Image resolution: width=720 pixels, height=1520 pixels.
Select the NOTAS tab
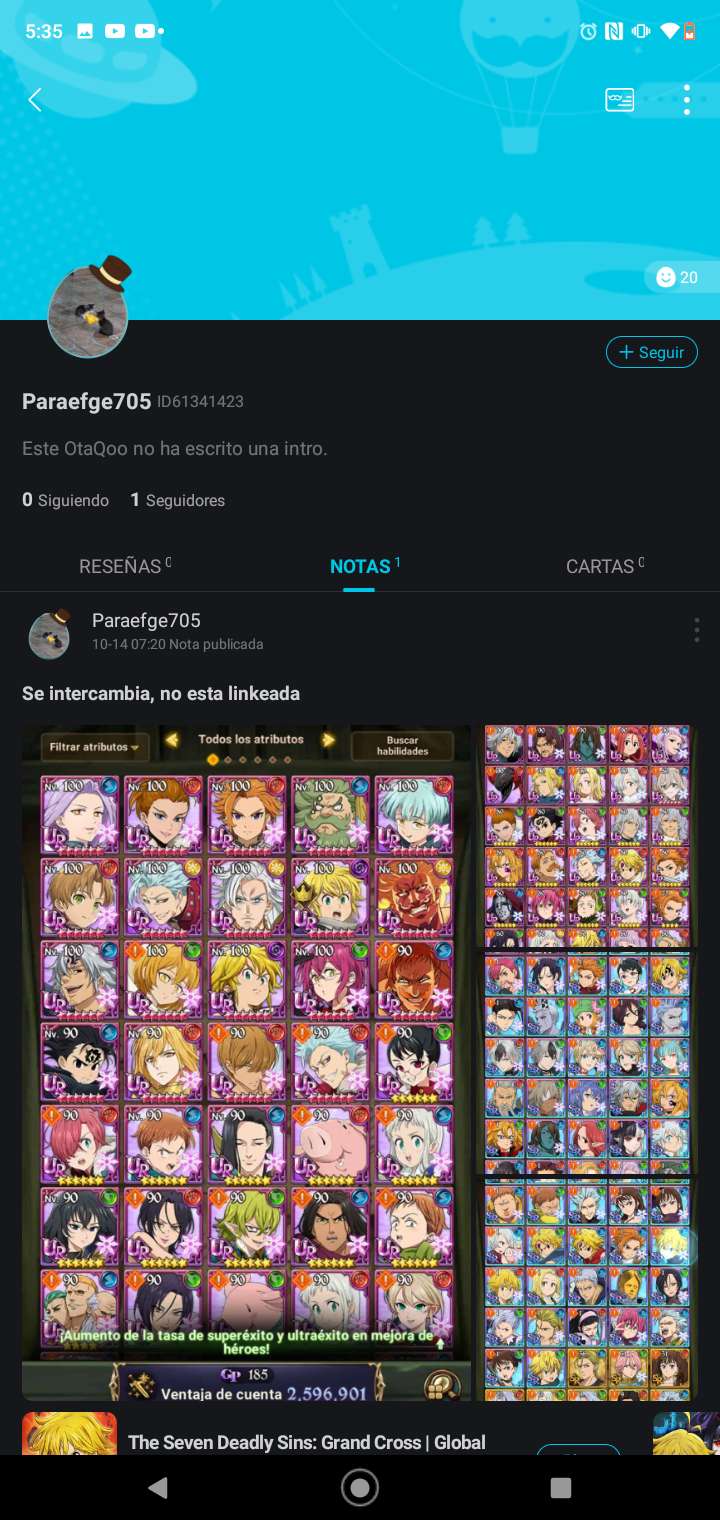(360, 566)
